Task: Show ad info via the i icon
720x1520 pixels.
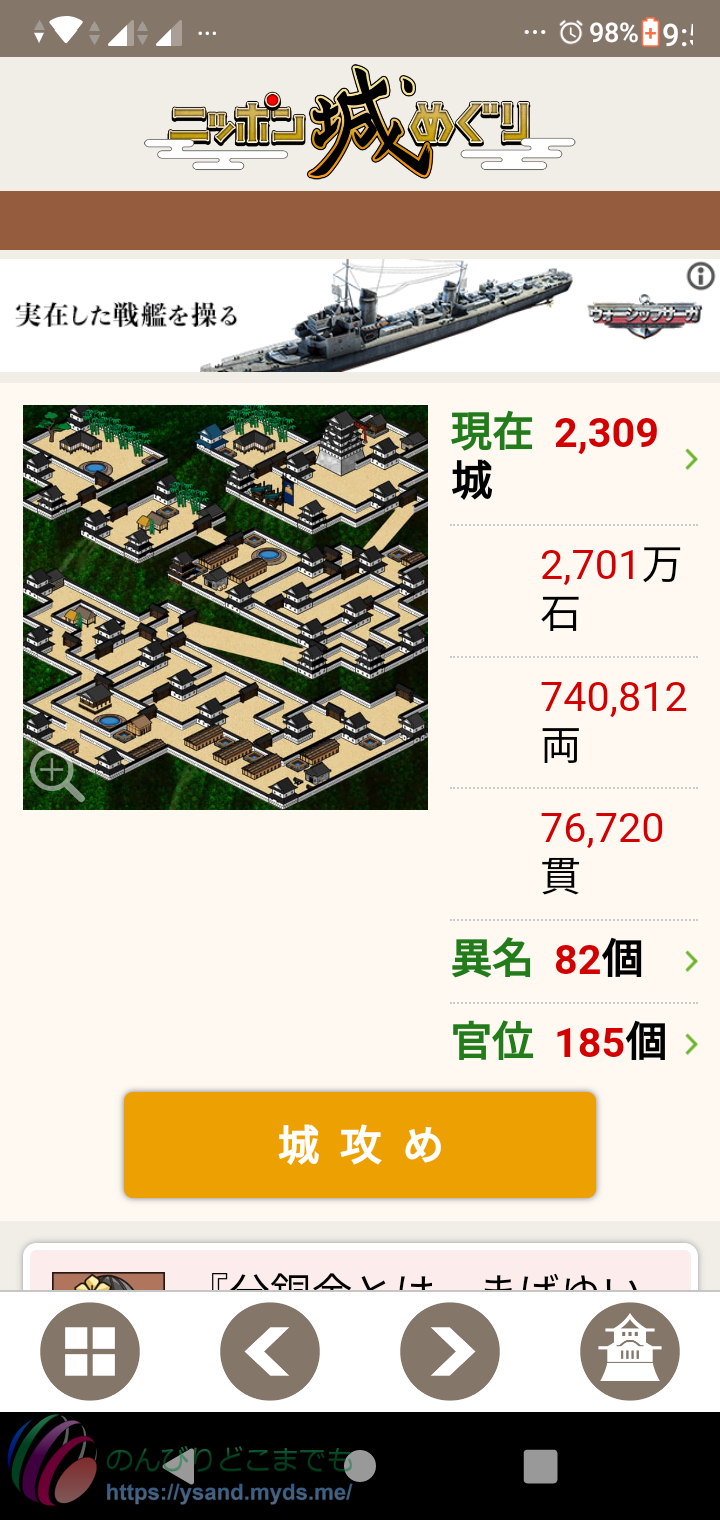Action: 700,276
